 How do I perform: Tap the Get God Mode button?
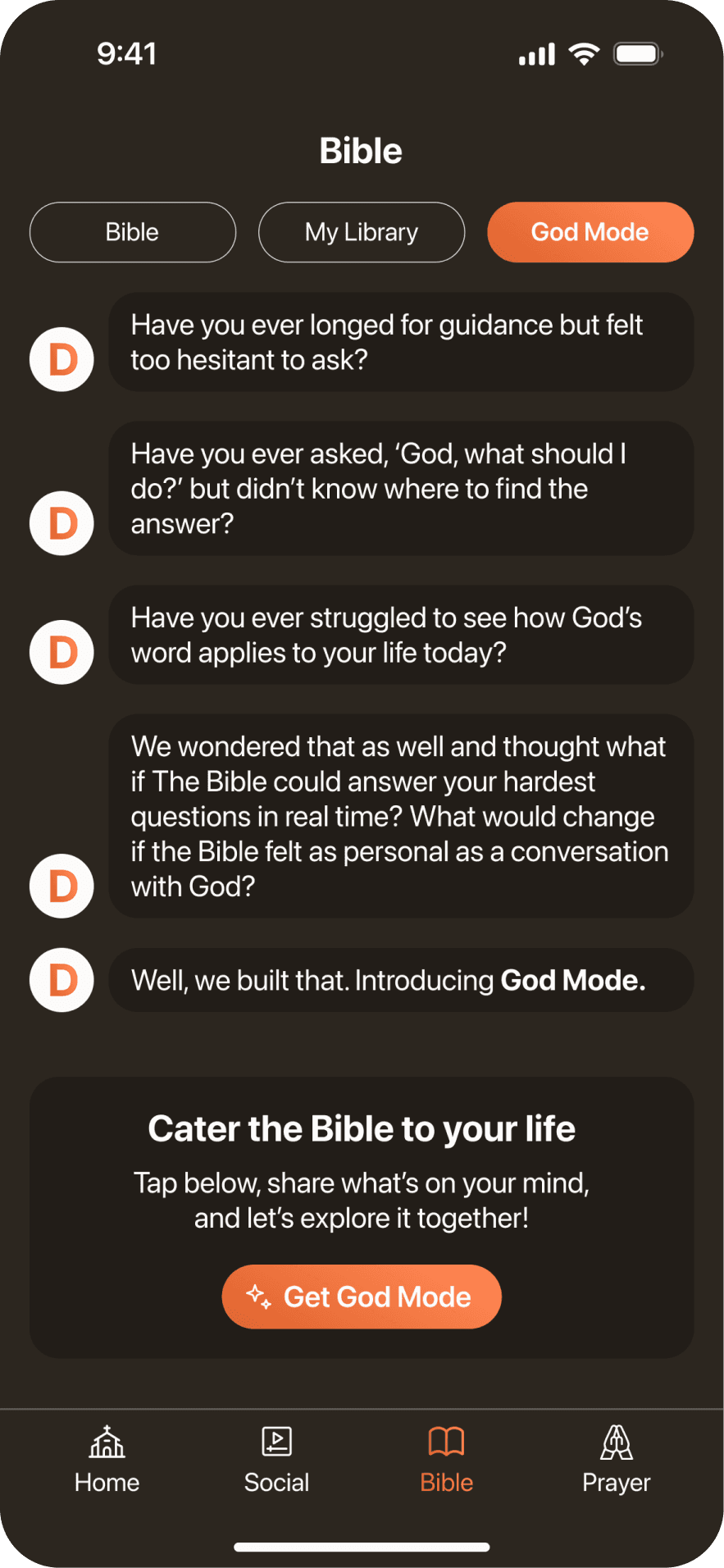(x=362, y=1297)
